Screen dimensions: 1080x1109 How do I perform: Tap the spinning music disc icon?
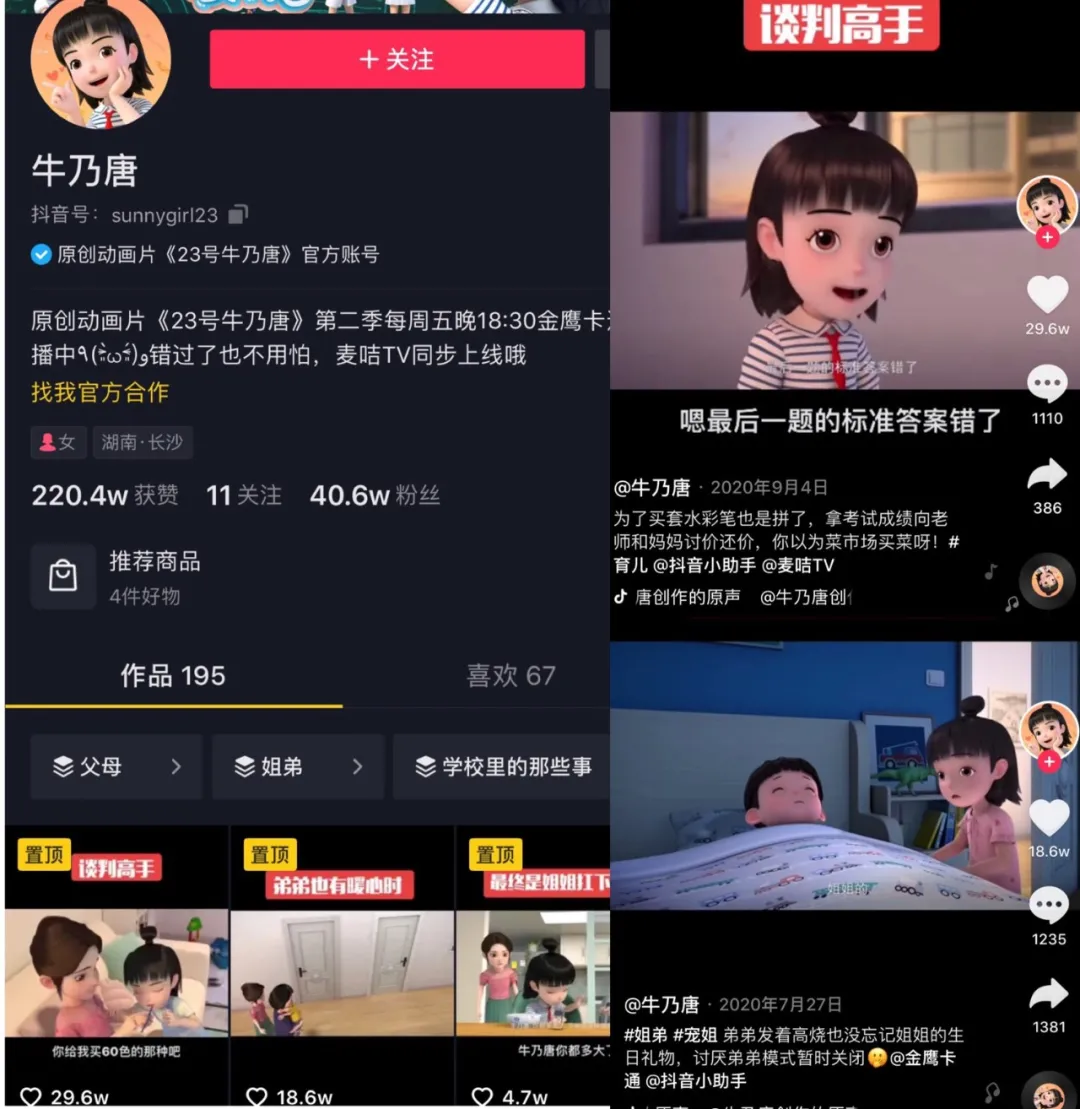(x=1047, y=581)
